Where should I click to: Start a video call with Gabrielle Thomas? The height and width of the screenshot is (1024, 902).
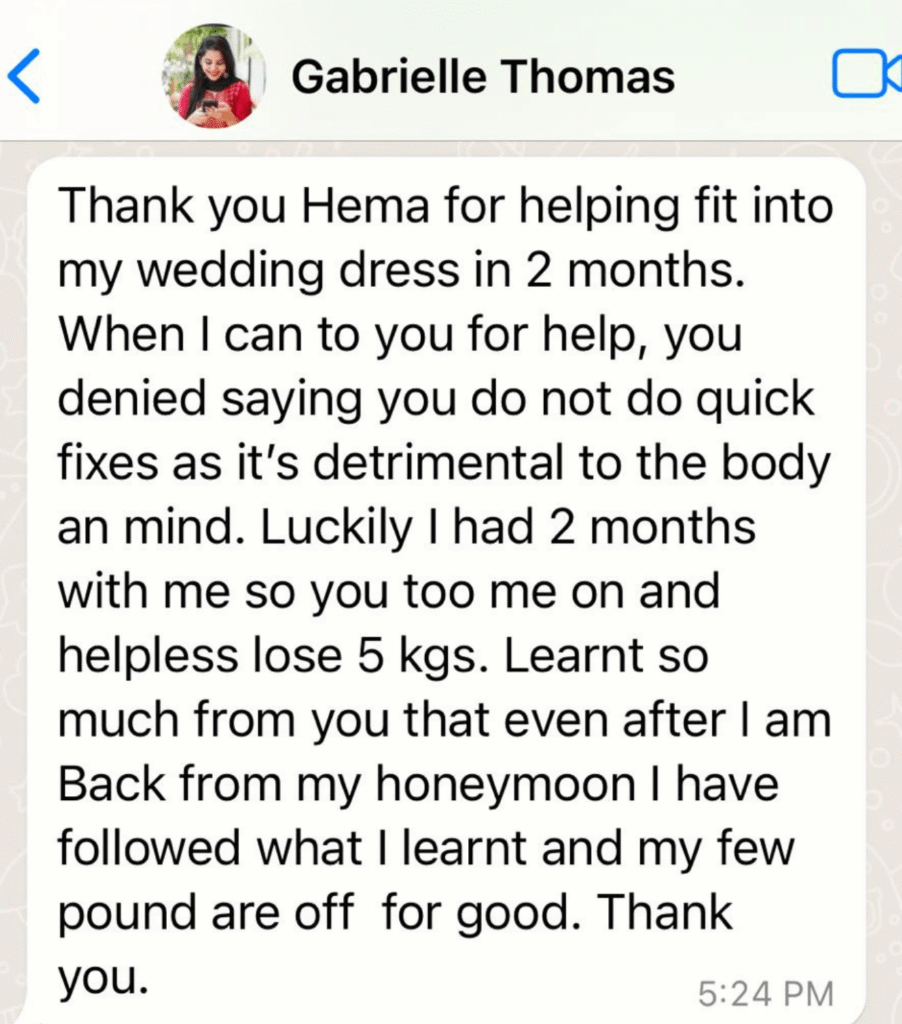click(x=864, y=77)
